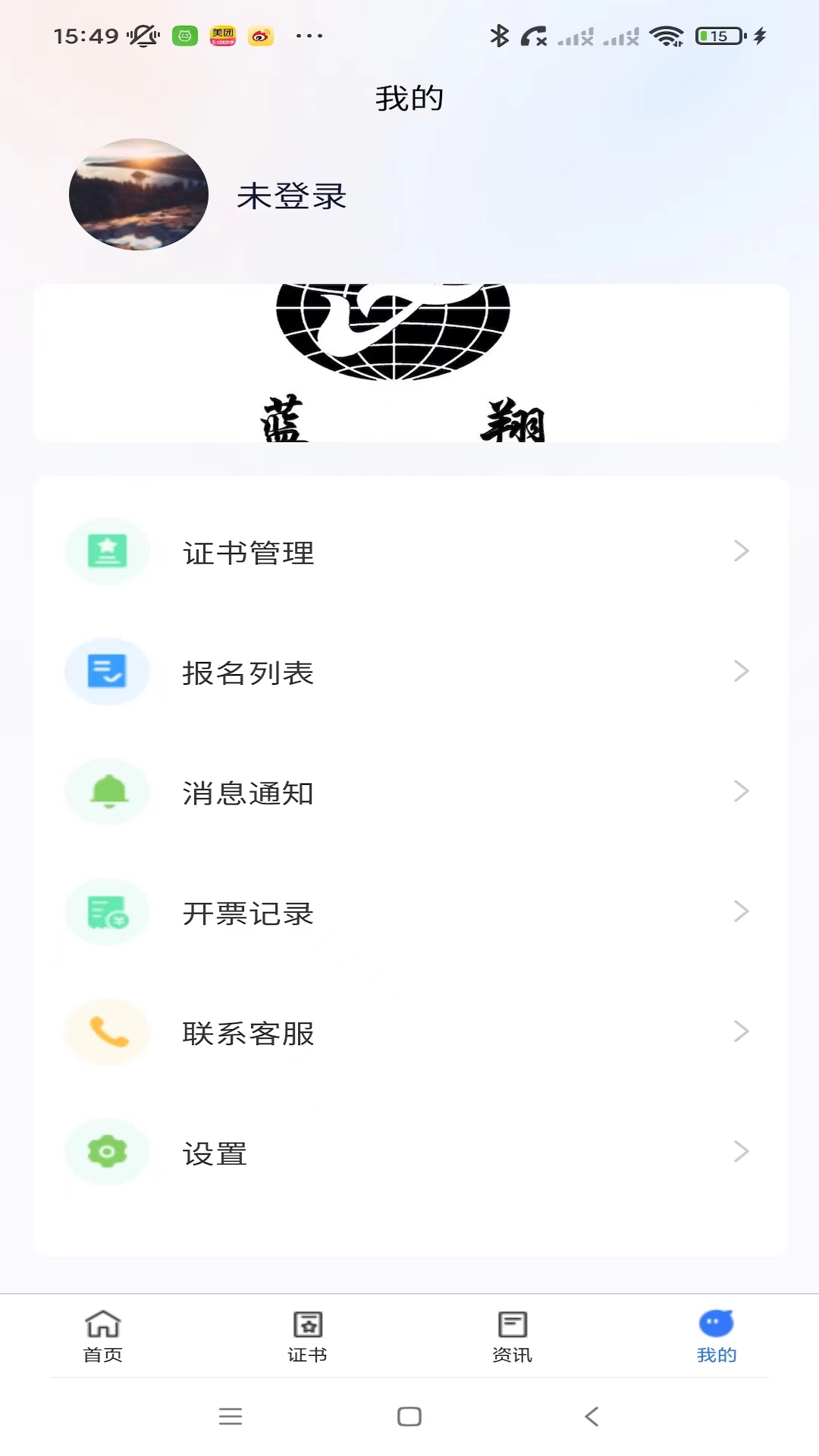Open 设置 using its right arrow
This screenshot has width=819, height=1456.
click(x=741, y=1152)
